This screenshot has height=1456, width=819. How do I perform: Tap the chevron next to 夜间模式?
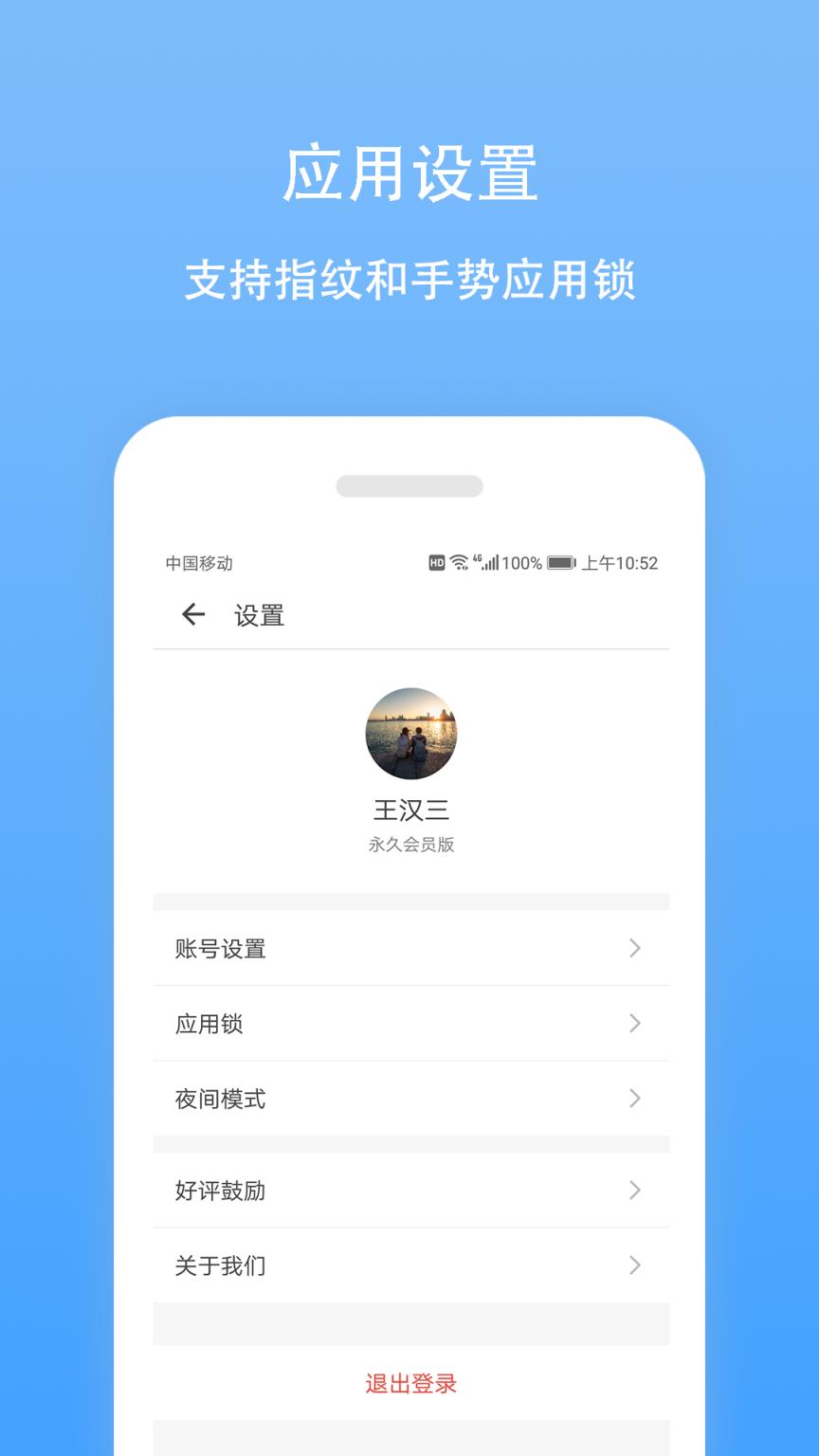coord(635,1099)
